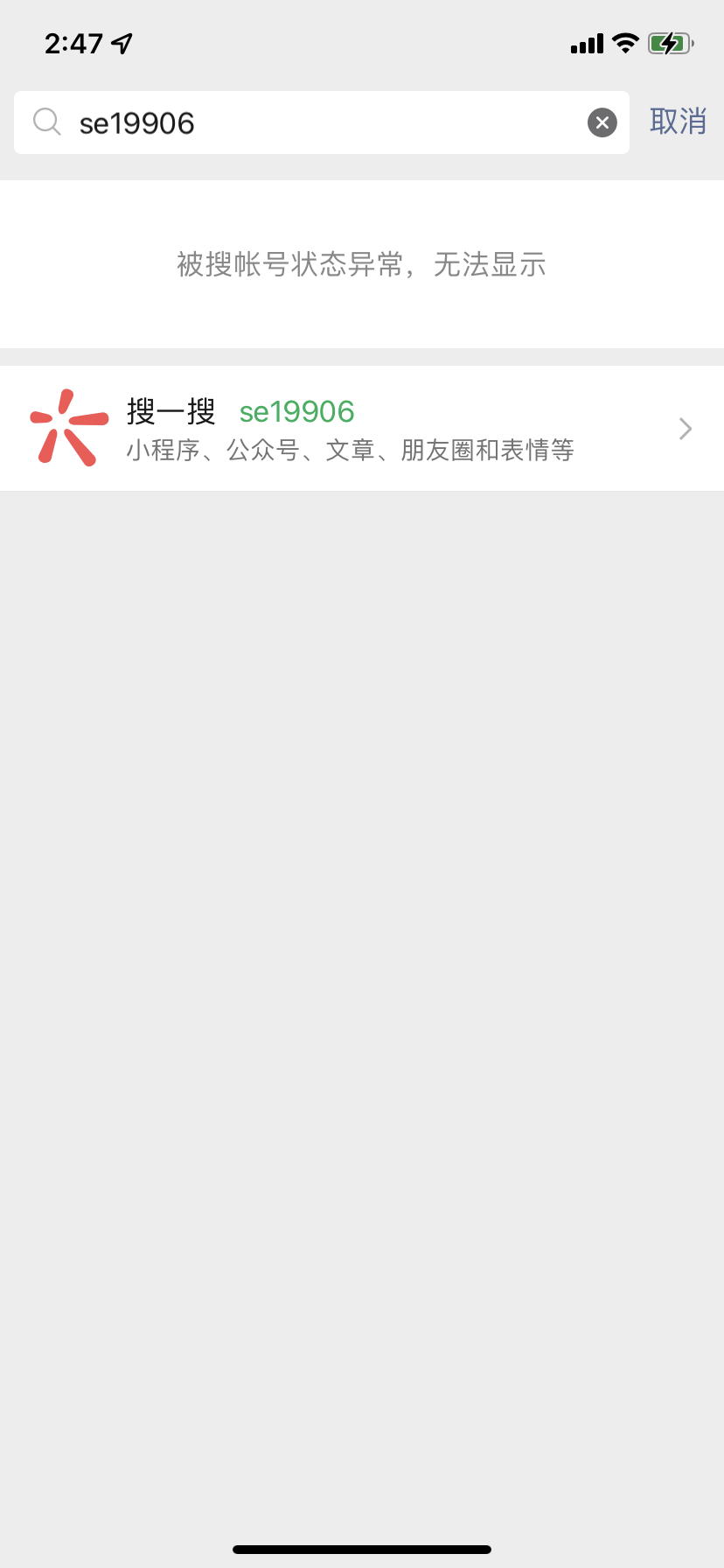Open 搜一搜 results for se19906
The image size is (724, 1568).
pyautogui.click(x=362, y=429)
